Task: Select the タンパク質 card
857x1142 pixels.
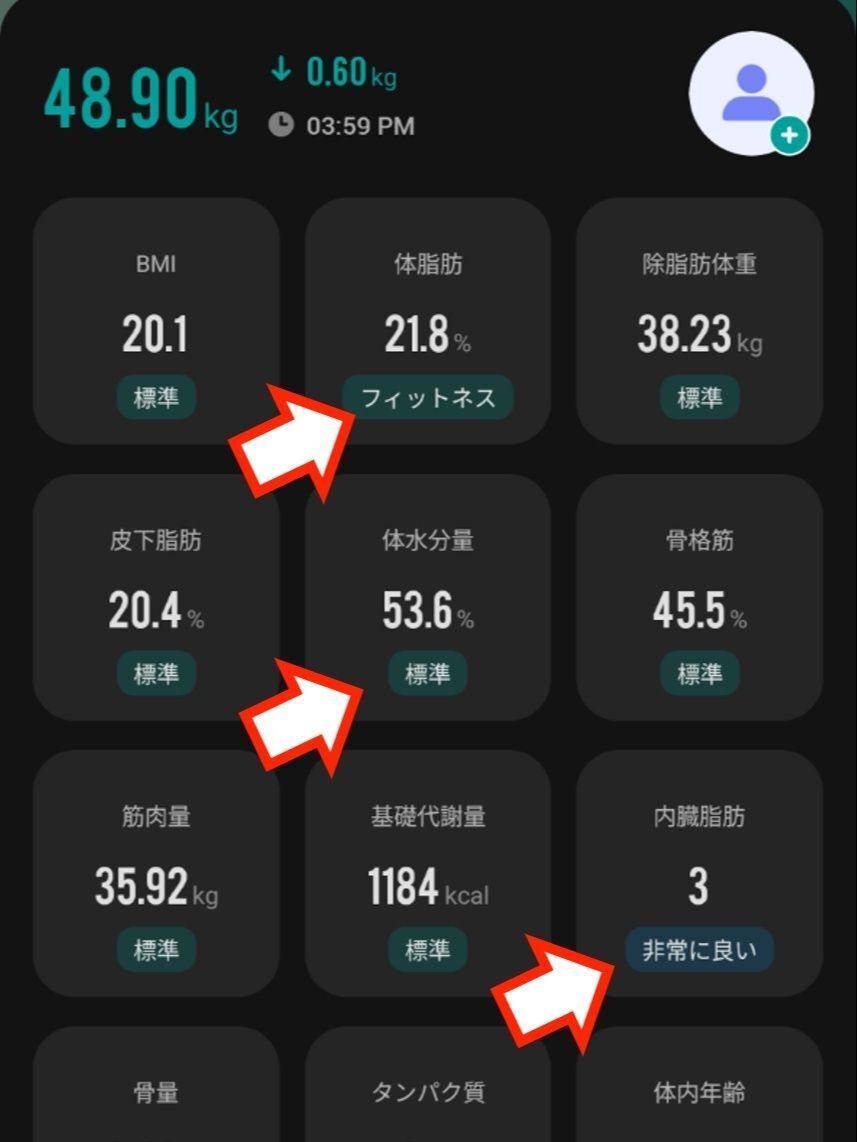Action: point(428,1090)
